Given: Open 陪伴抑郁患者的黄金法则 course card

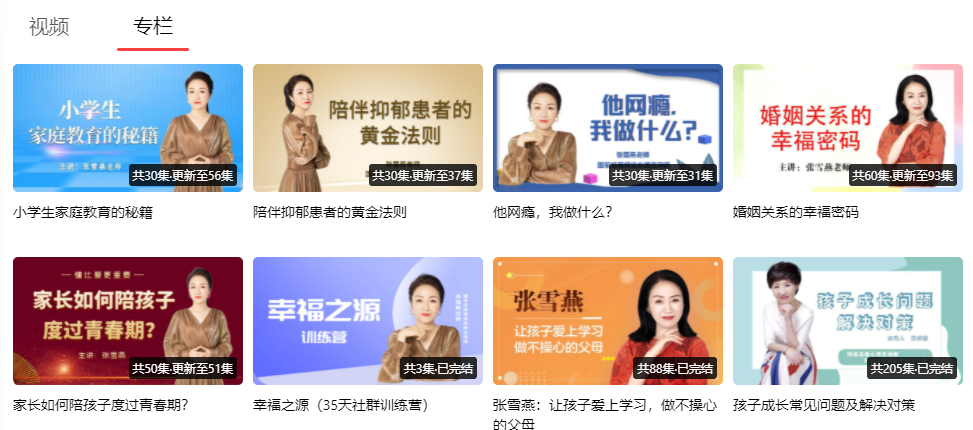Looking at the screenshot, I should point(368,128).
